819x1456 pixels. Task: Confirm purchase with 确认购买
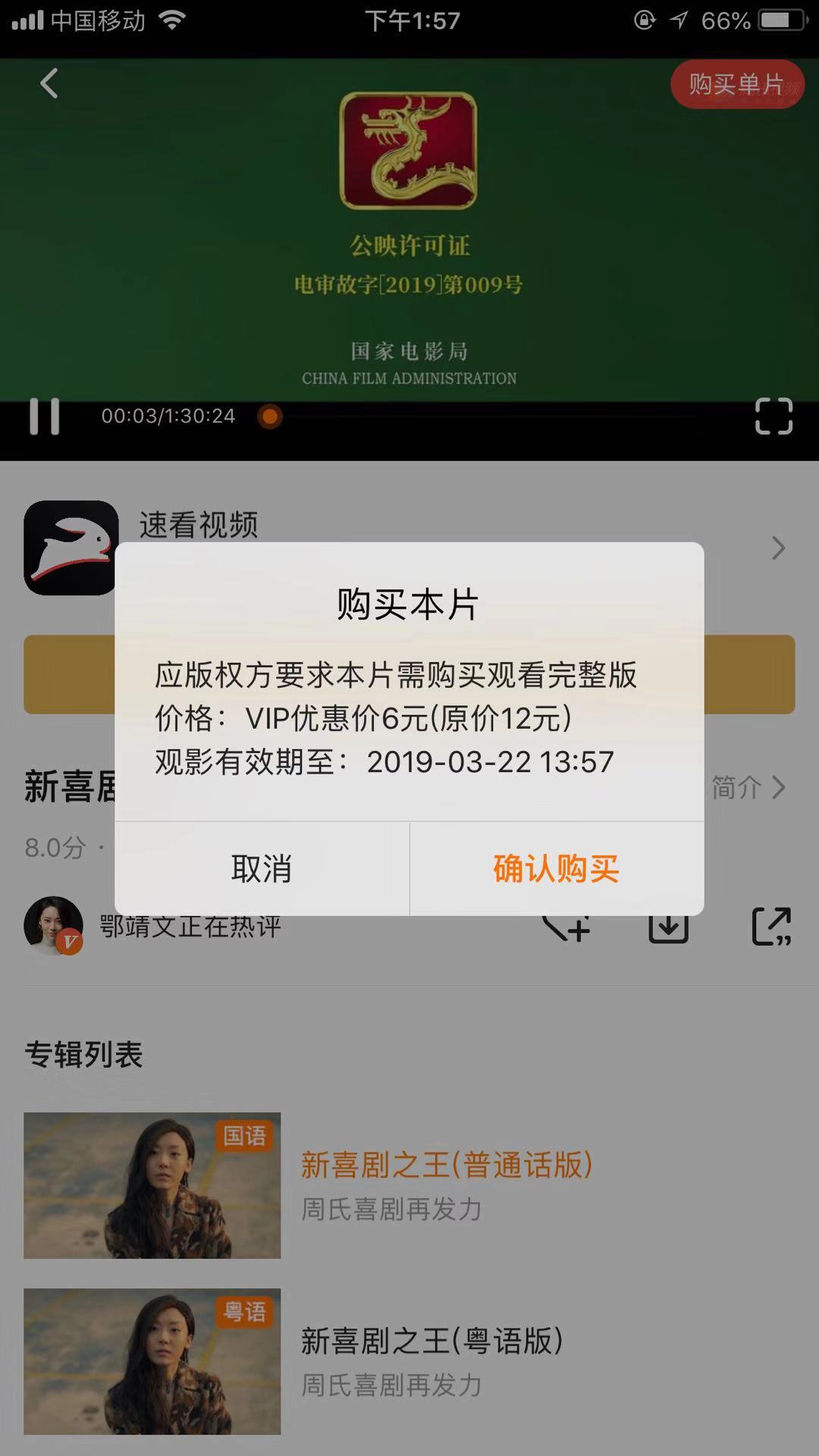556,869
